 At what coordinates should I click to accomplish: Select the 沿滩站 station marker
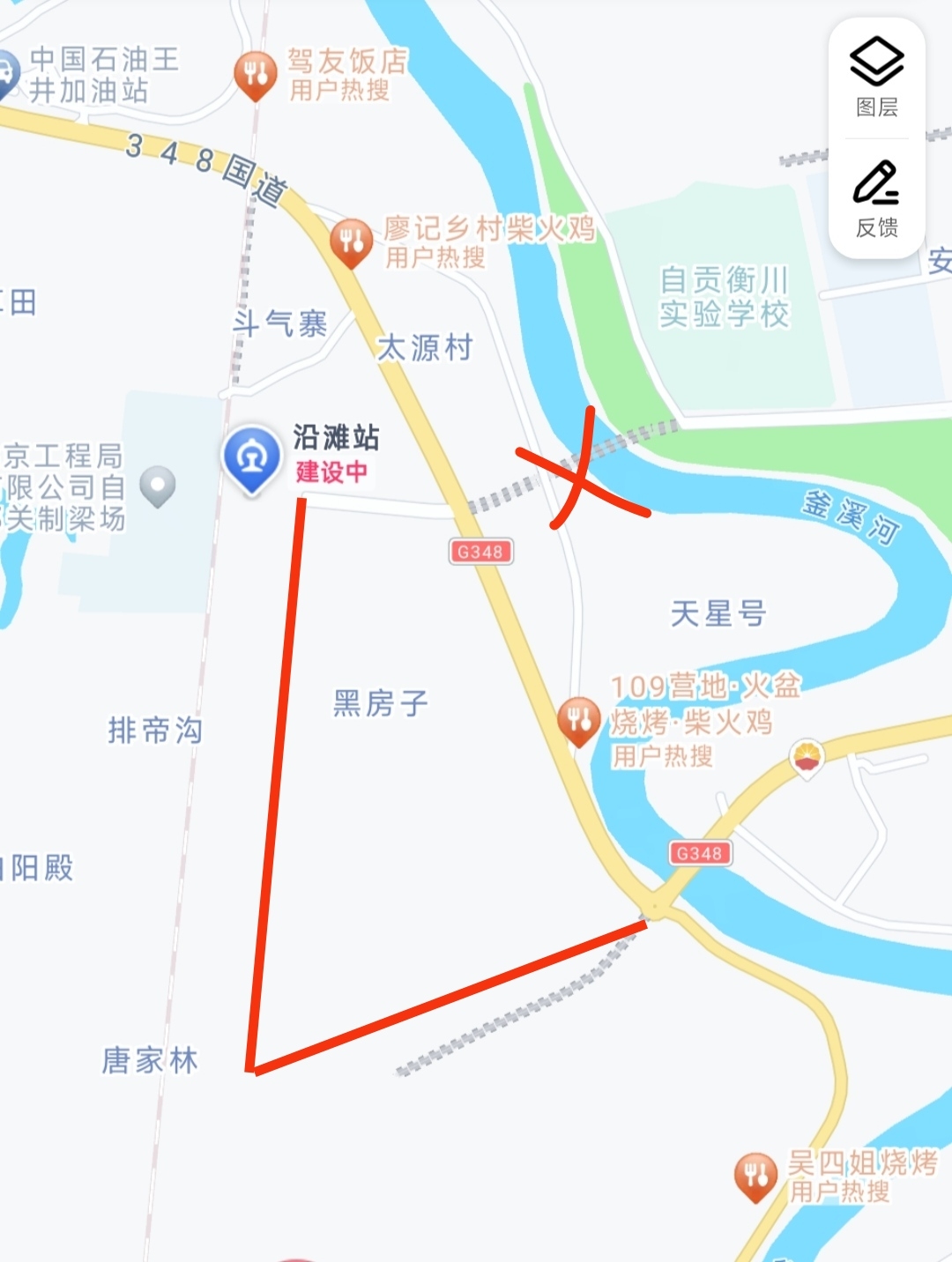[252, 457]
